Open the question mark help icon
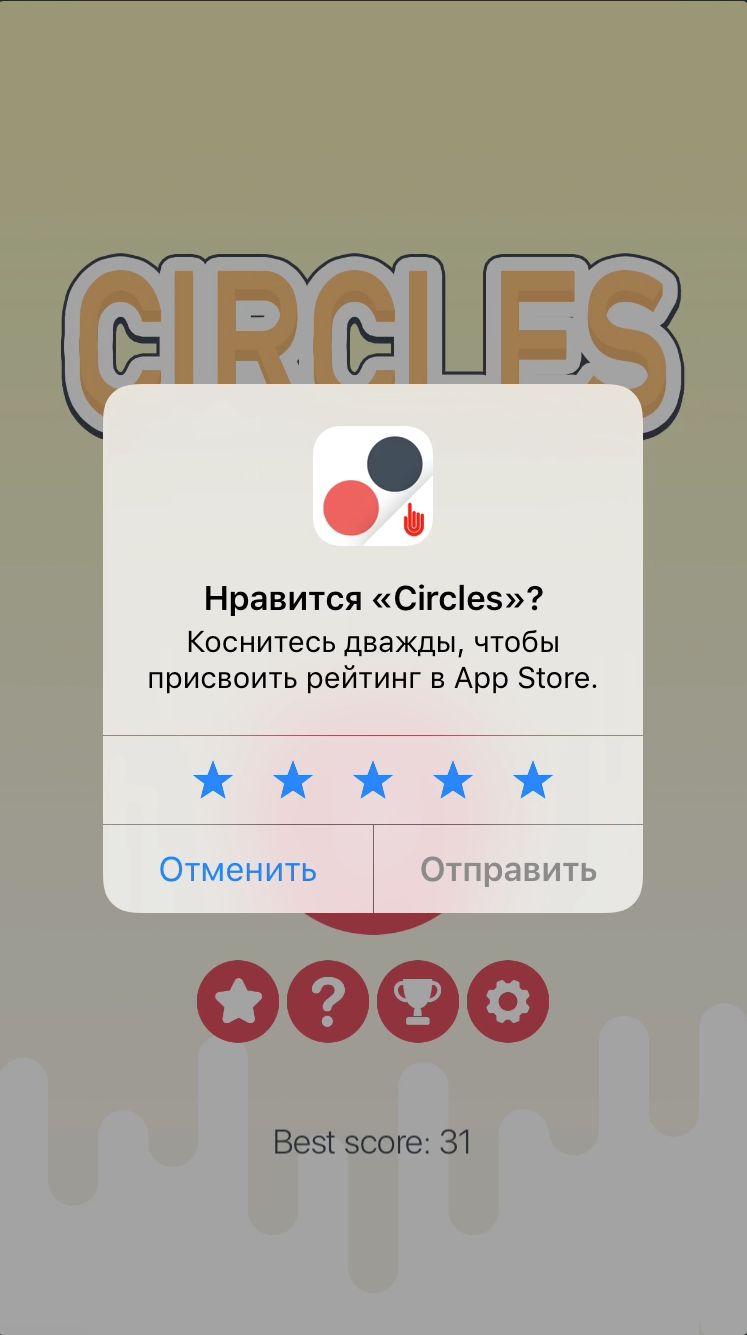 328,1001
